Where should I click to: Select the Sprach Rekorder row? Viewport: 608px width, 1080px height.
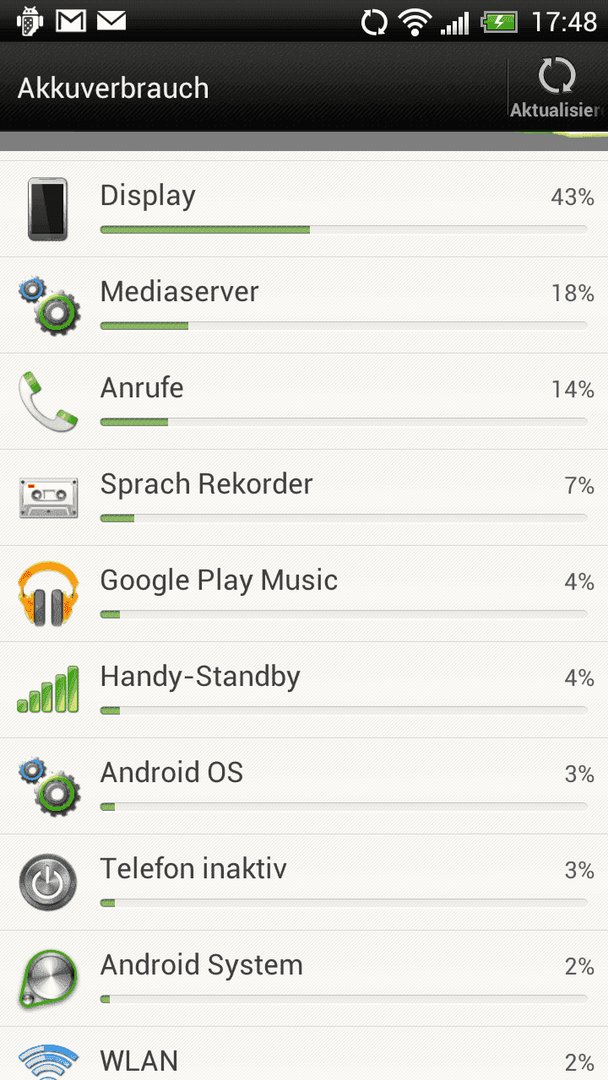(304, 497)
